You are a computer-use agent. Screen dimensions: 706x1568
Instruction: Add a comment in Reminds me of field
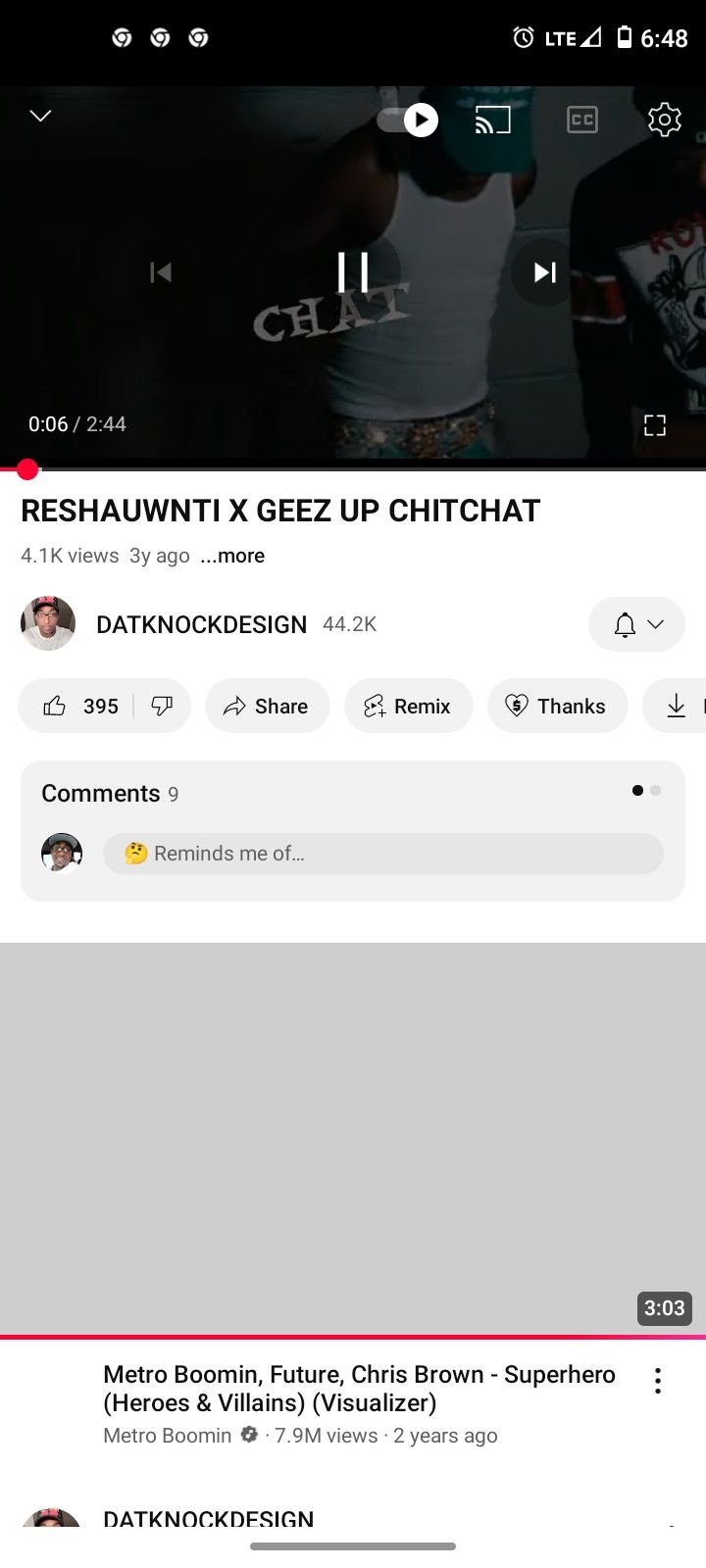382,854
